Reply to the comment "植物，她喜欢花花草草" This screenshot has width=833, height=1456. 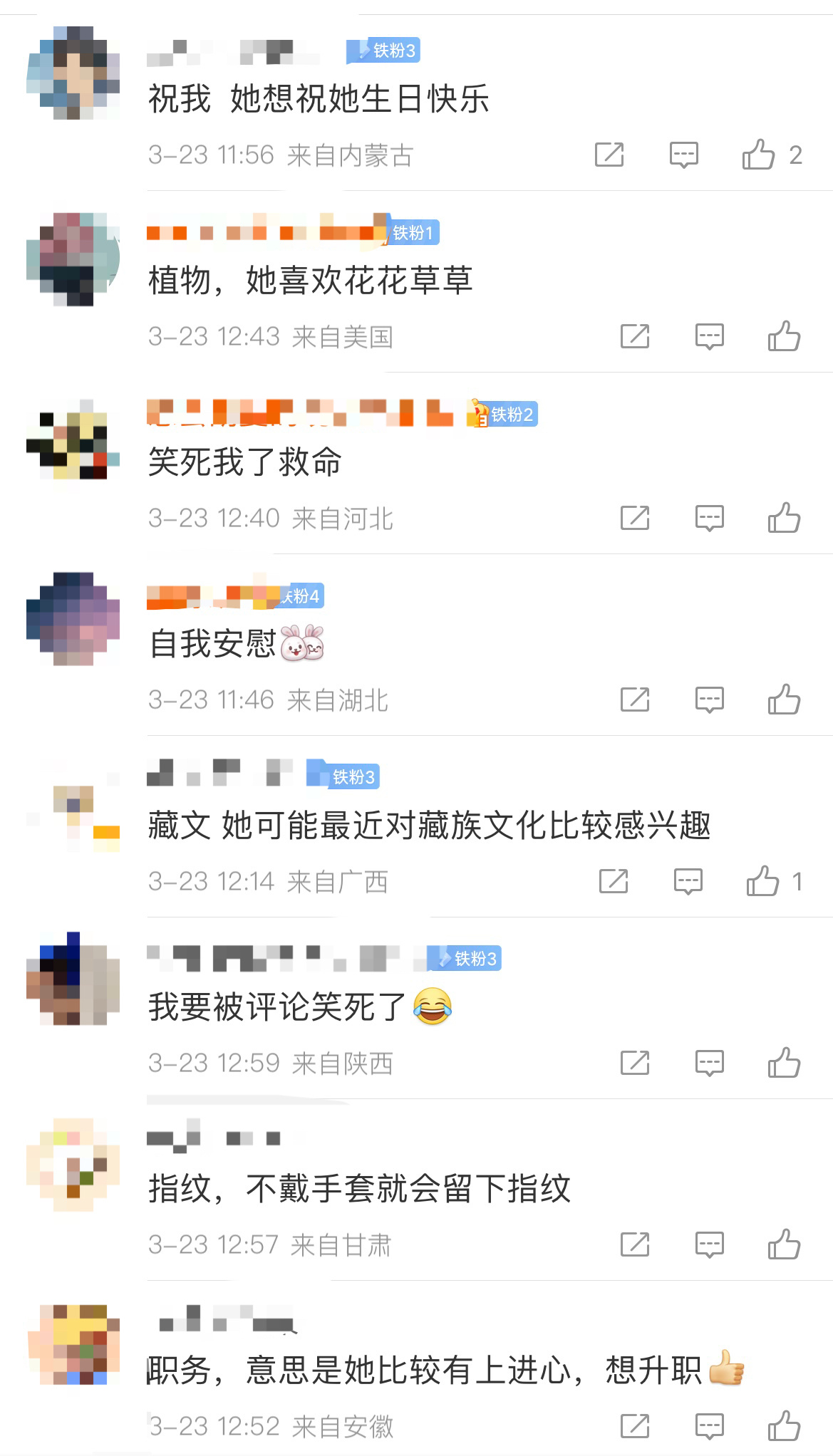pyautogui.click(x=710, y=336)
